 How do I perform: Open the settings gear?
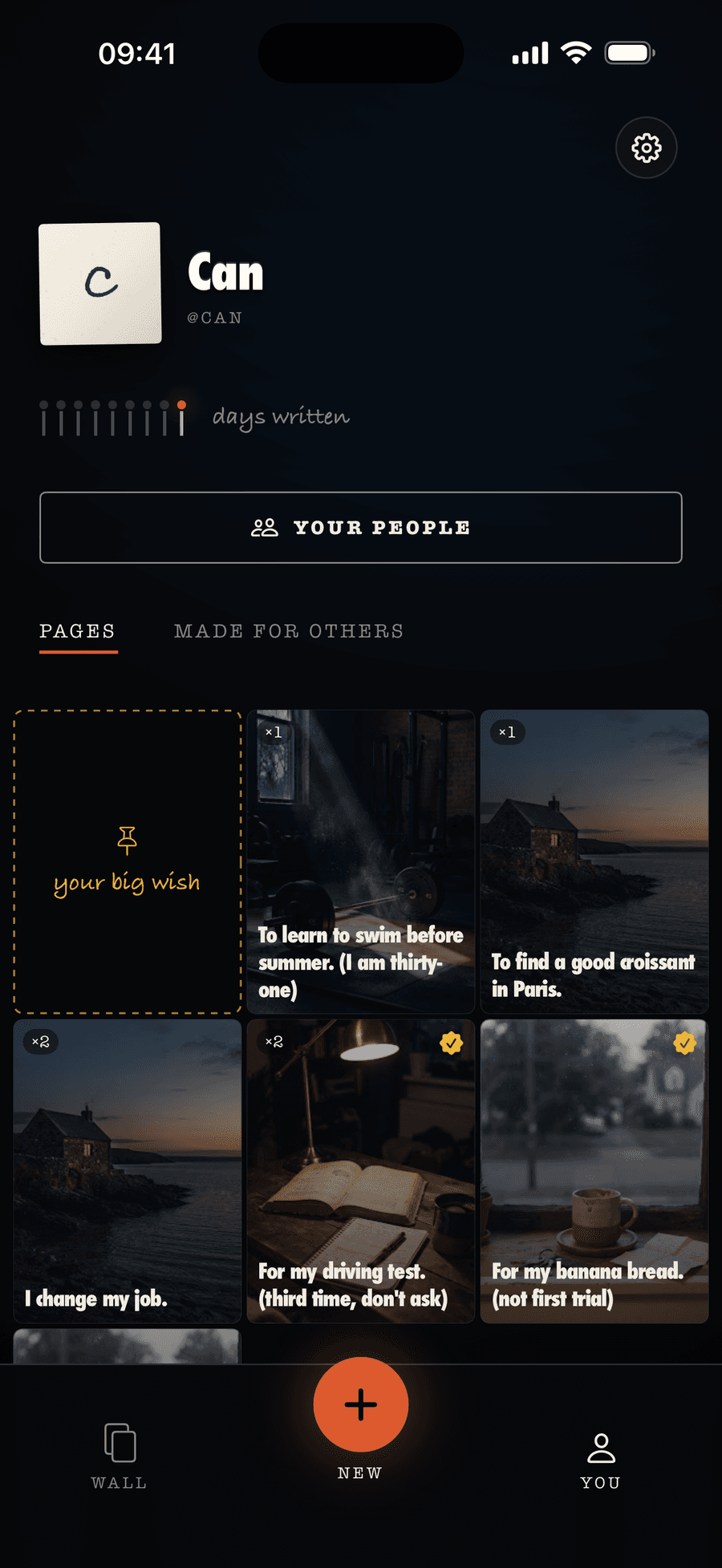click(646, 148)
